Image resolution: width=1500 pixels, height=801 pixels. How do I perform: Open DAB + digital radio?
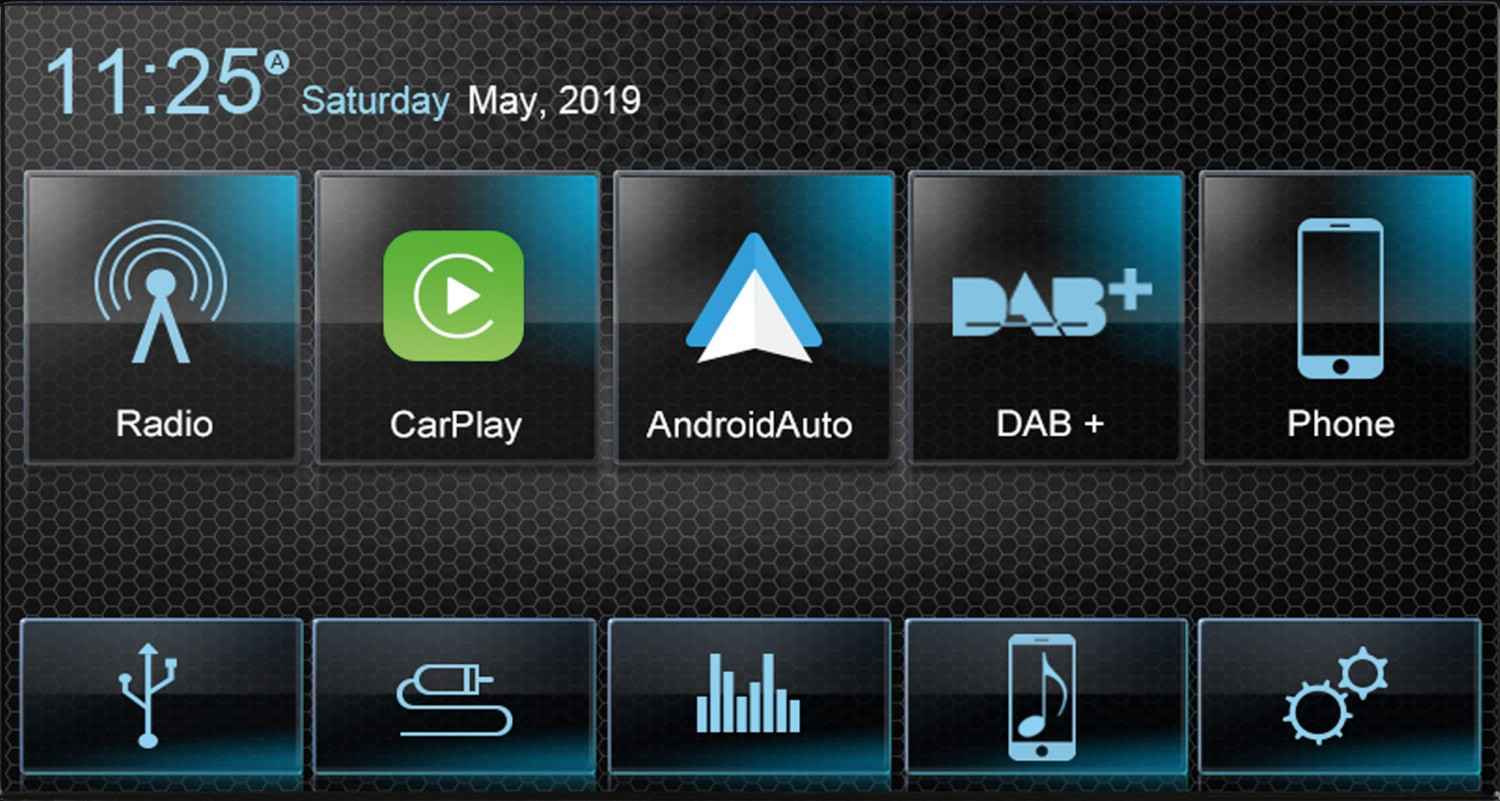coord(1047,317)
